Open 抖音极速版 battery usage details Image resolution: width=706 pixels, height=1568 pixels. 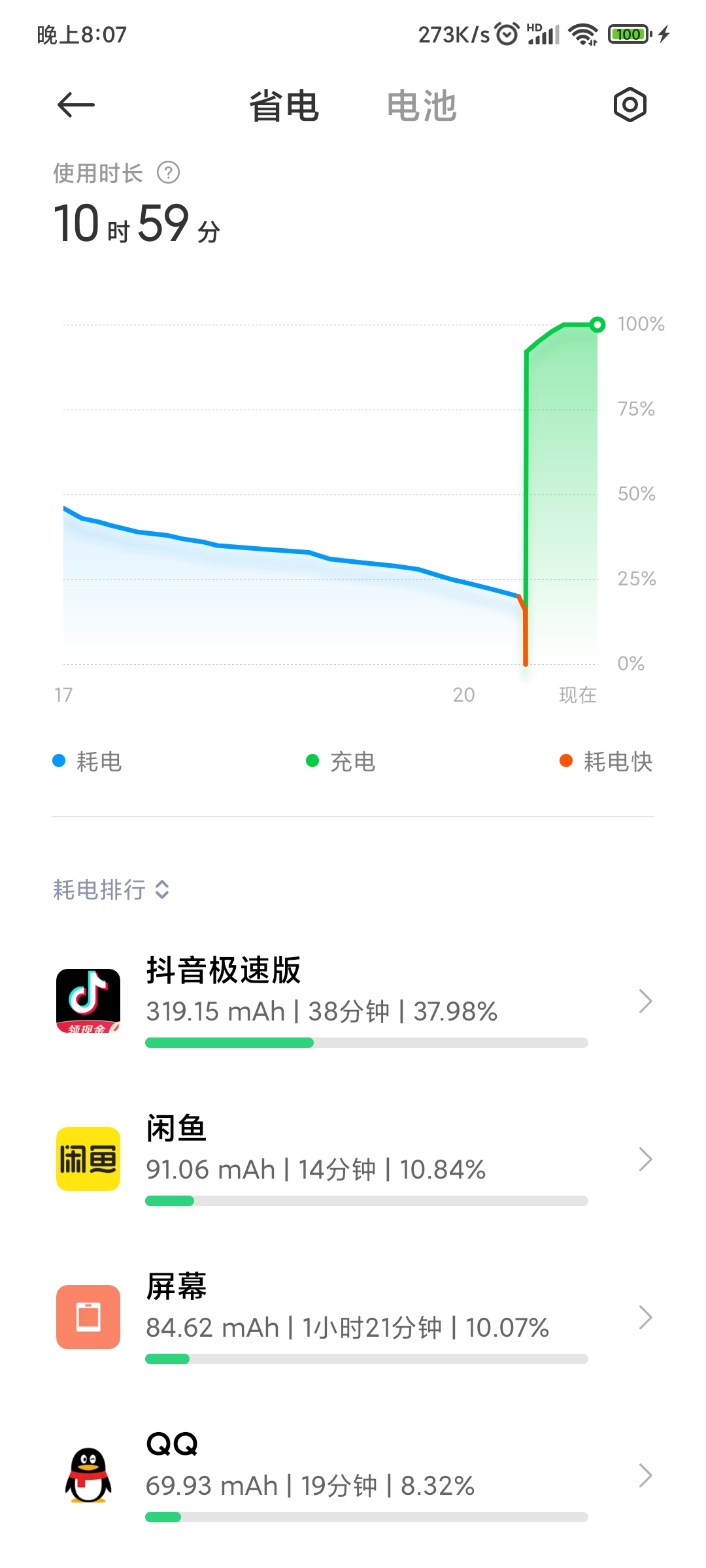[x=353, y=1001]
